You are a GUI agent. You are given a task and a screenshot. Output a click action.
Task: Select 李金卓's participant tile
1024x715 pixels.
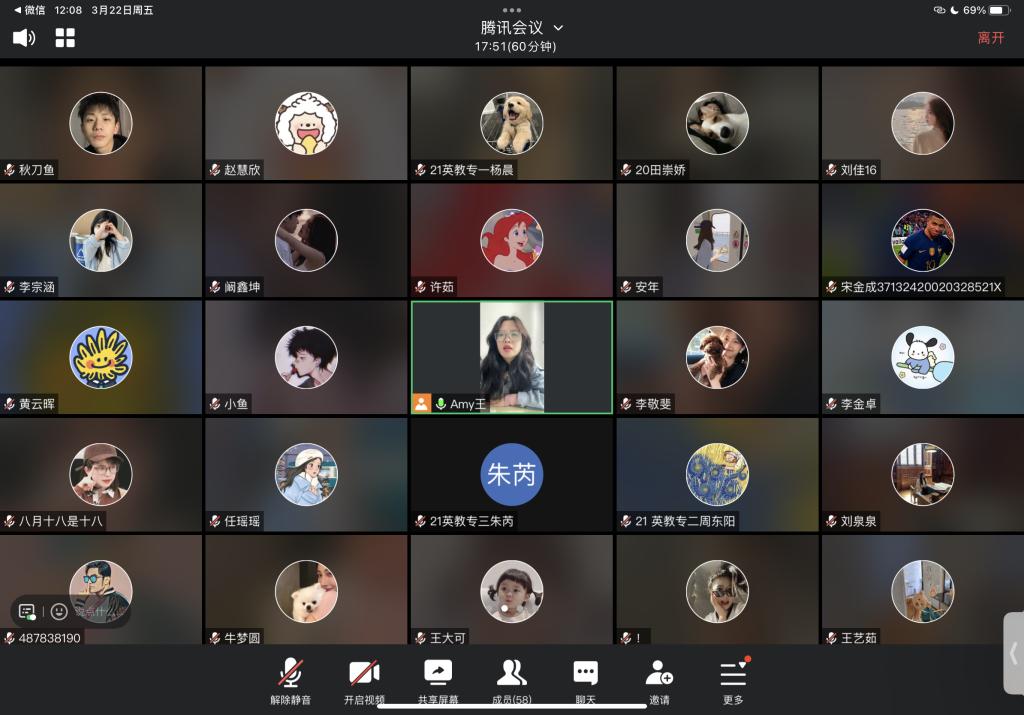922,357
